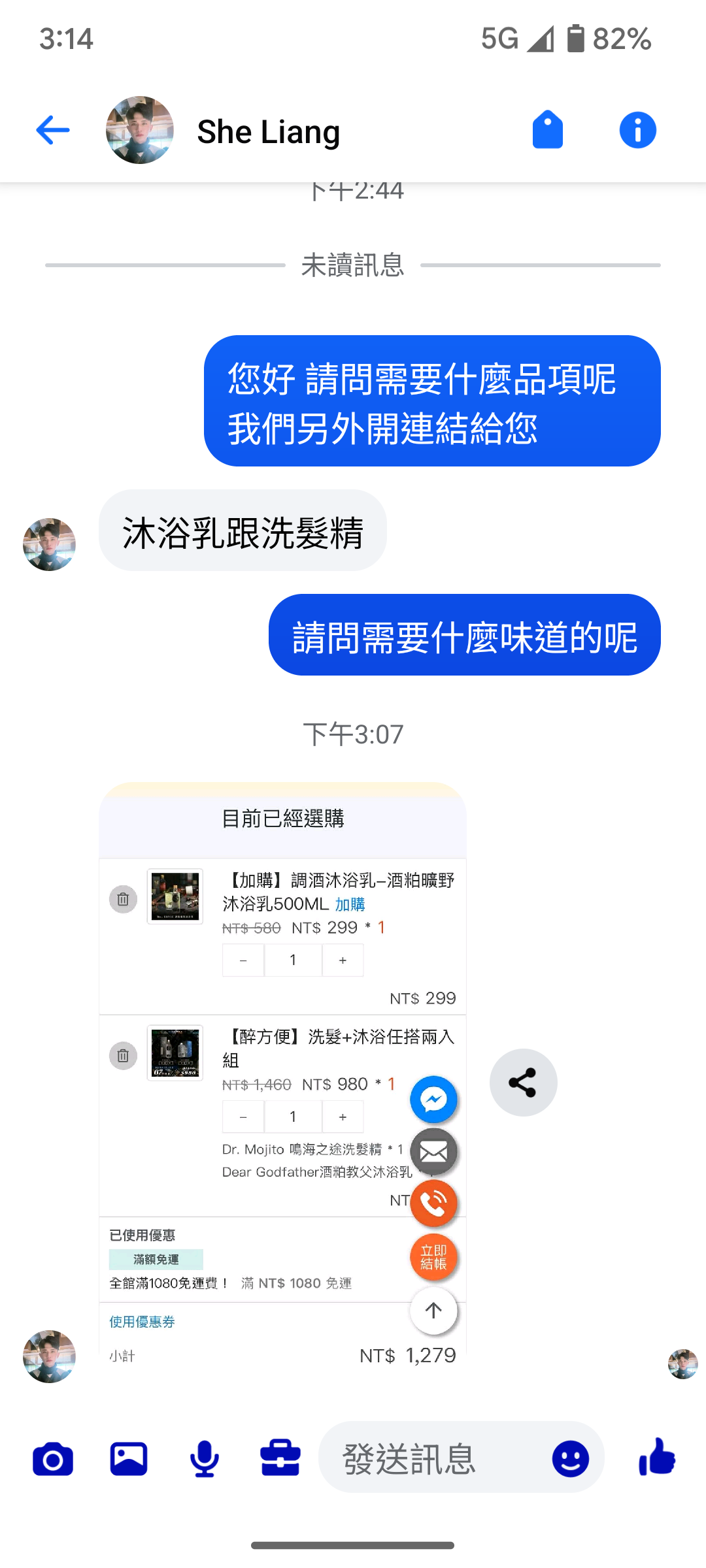The image size is (706, 1568).
Task: Go back from She Liang chat
Action: (52, 130)
